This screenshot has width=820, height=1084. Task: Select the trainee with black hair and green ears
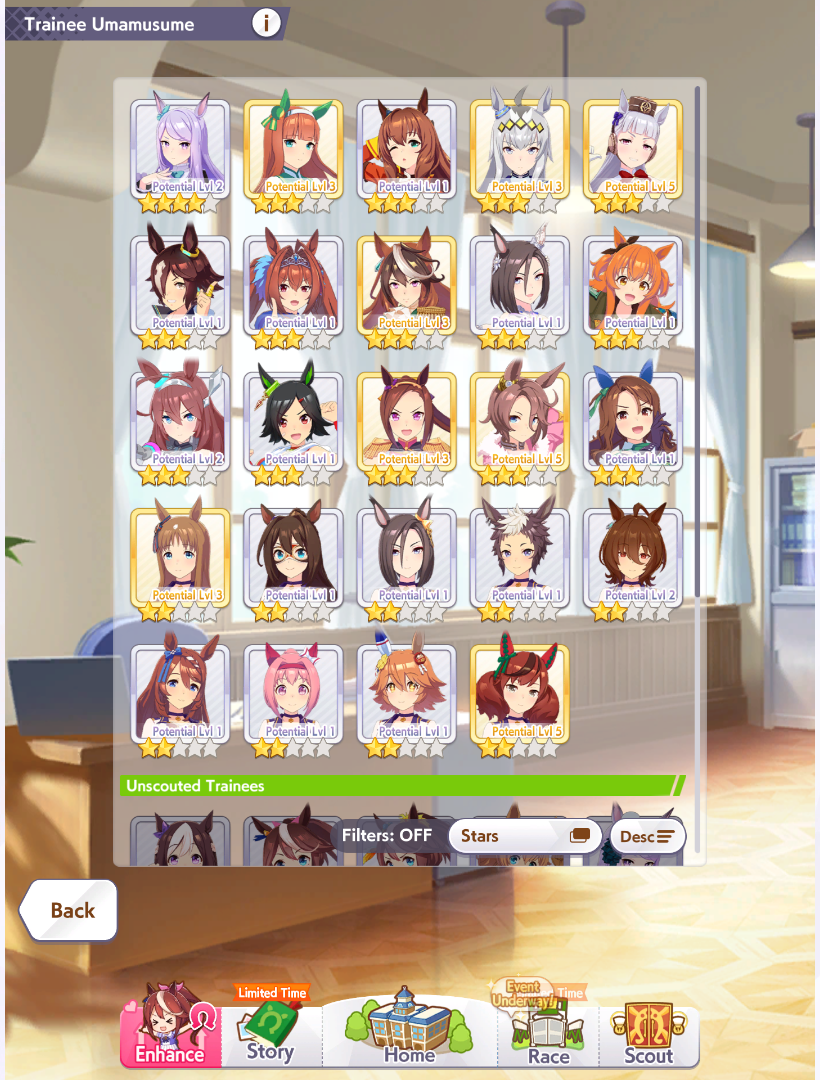pos(293,421)
